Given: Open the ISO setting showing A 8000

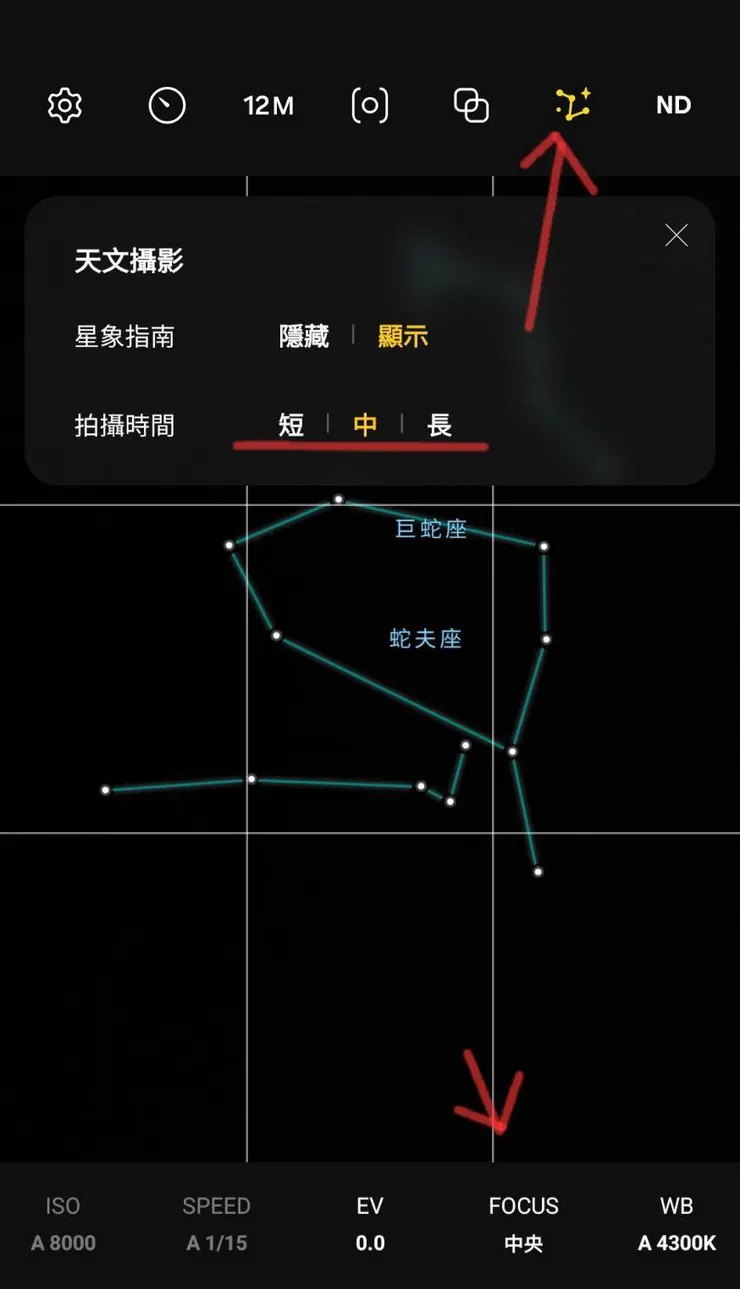Looking at the screenshot, I should tap(62, 1224).
